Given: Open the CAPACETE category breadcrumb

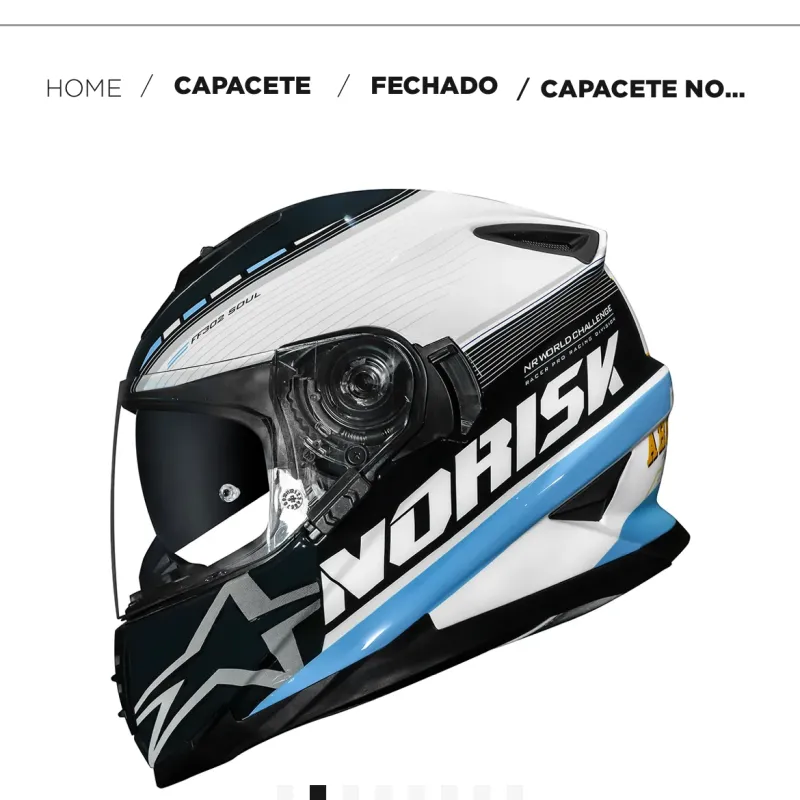Looking at the screenshot, I should point(242,86).
